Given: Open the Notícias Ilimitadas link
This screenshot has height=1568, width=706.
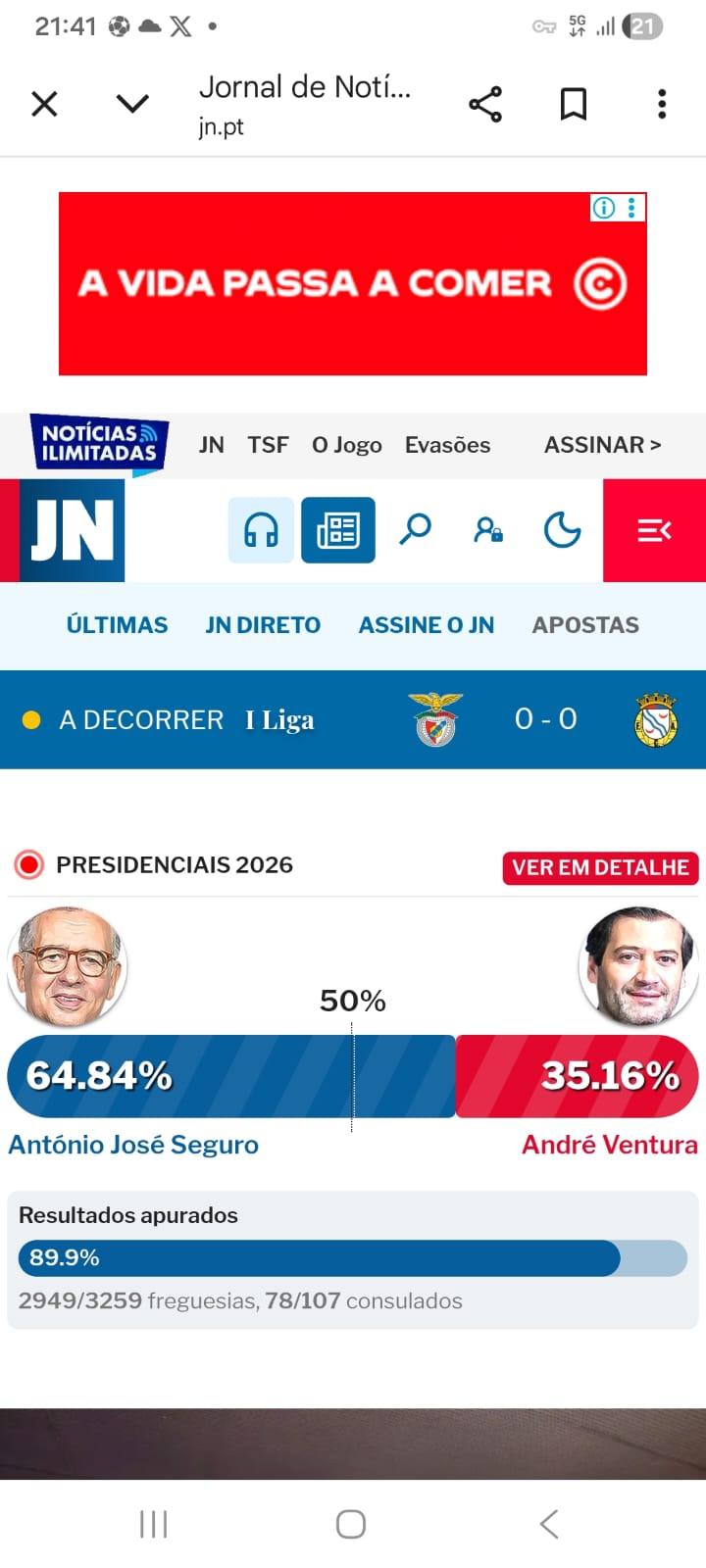Looking at the screenshot, I should tap(99, 444).
